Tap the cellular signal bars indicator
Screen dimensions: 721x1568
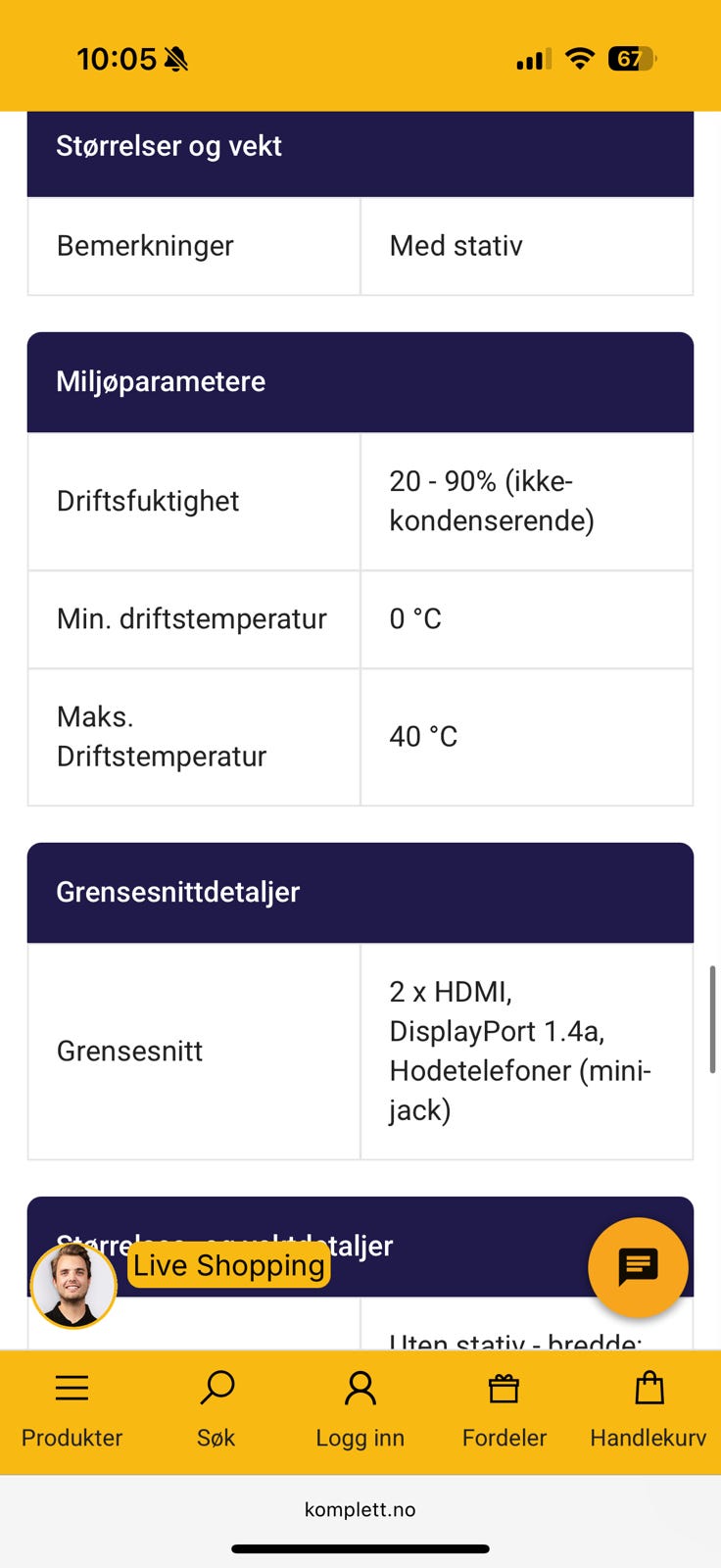coord(531,59)
